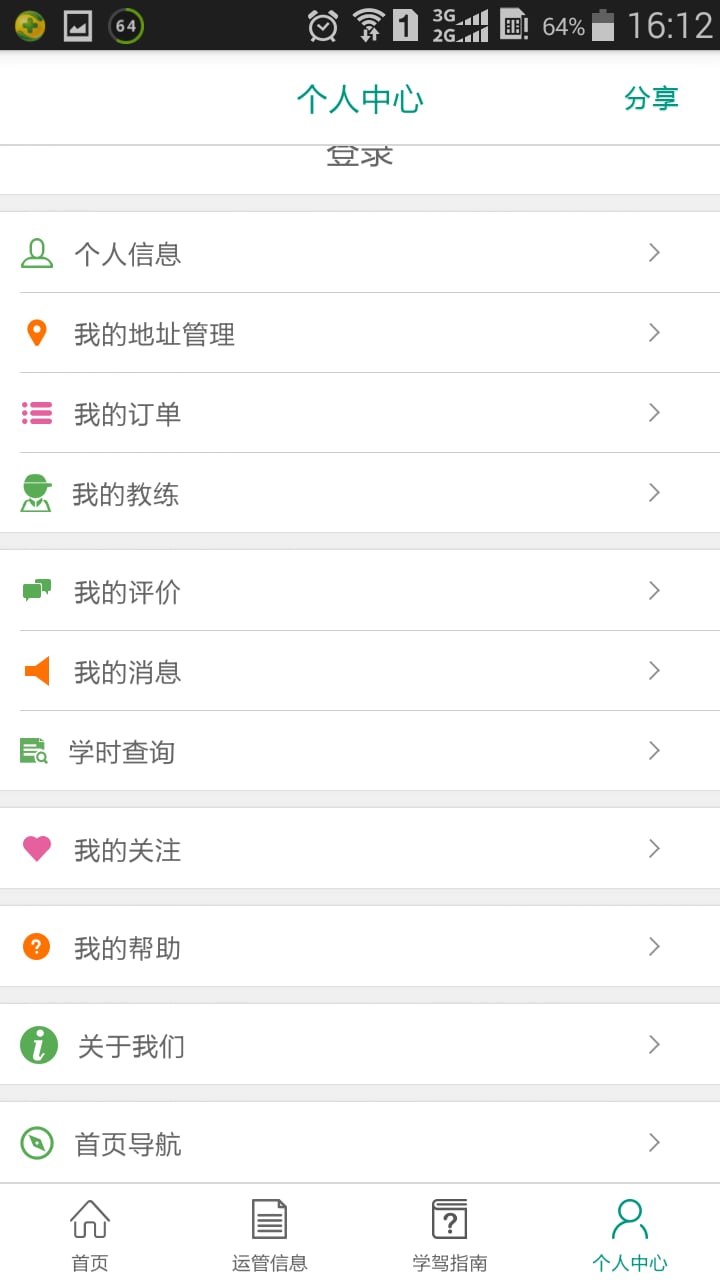Click the 我的评价 comment bubble icon

[36, 591]
